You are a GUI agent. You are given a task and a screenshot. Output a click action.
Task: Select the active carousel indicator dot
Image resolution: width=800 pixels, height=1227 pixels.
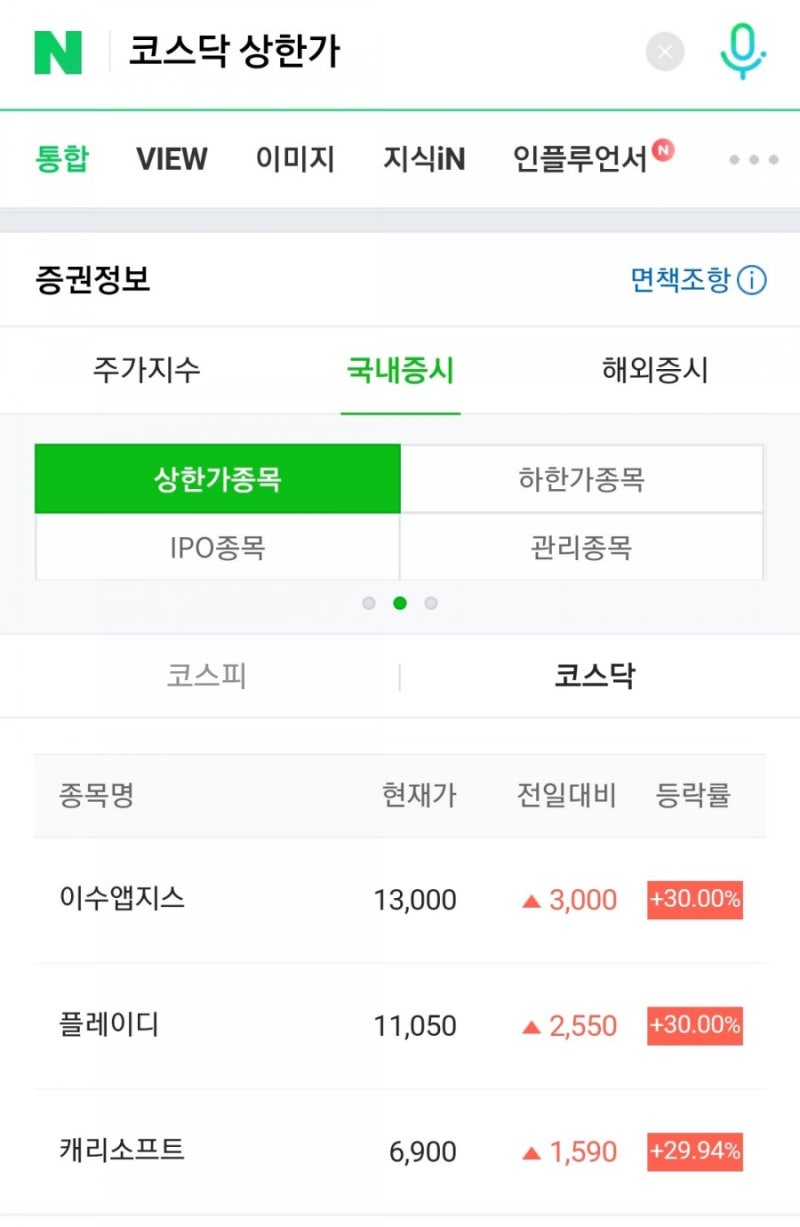pyautogui.click(x=400, y=603)
